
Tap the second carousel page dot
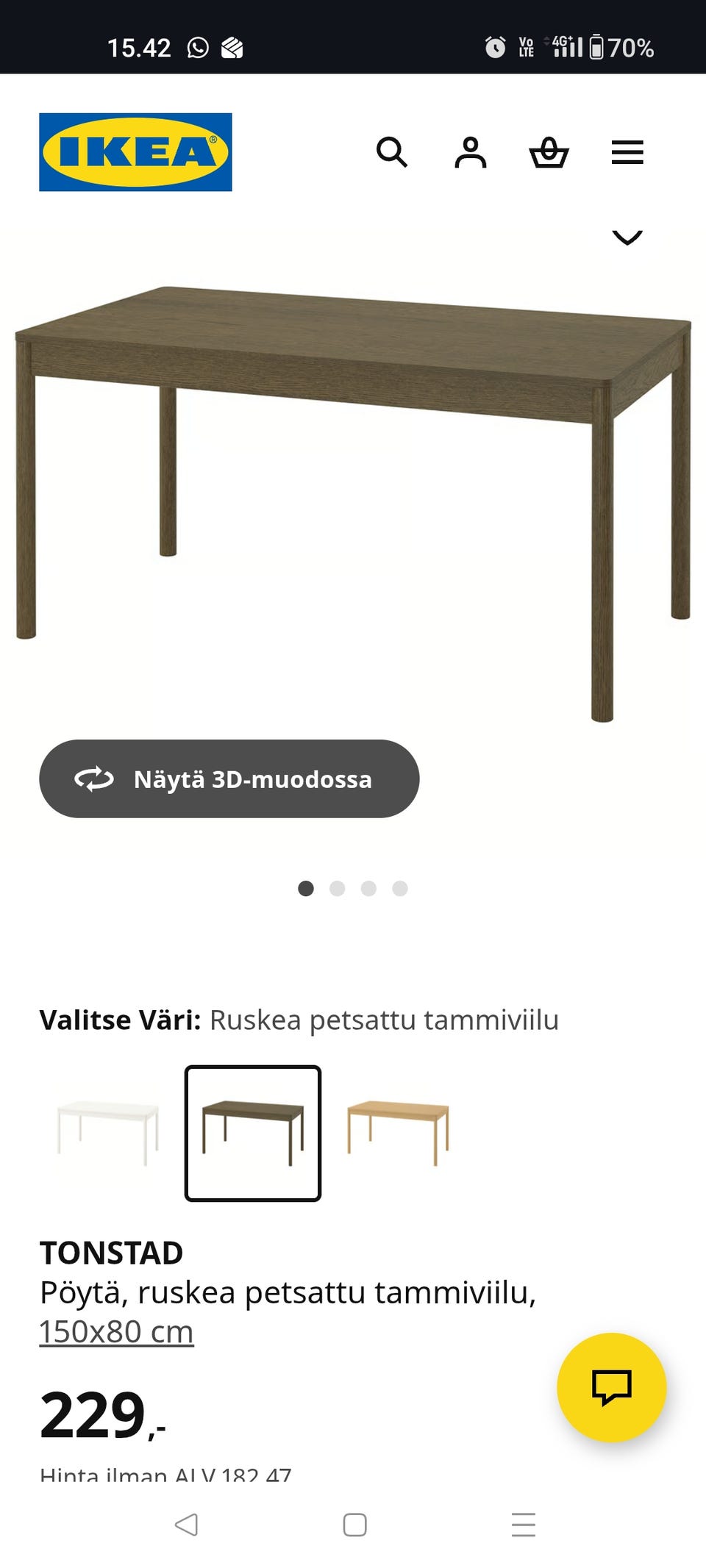(x=338, y=889)
